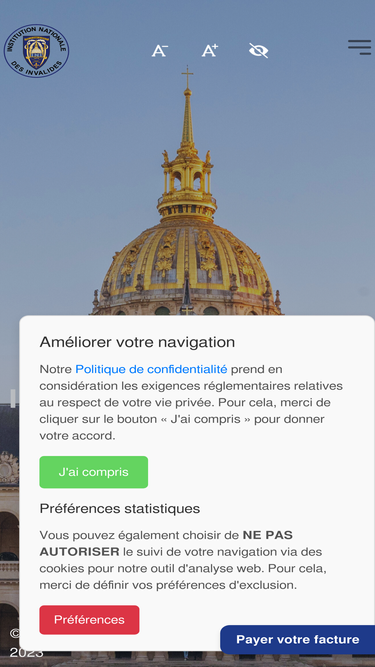Tap the Institution Nationale des Invalides logo
The width and height of the screenshot is (375, 667).
pyautogui.click(x=36, y=51)
